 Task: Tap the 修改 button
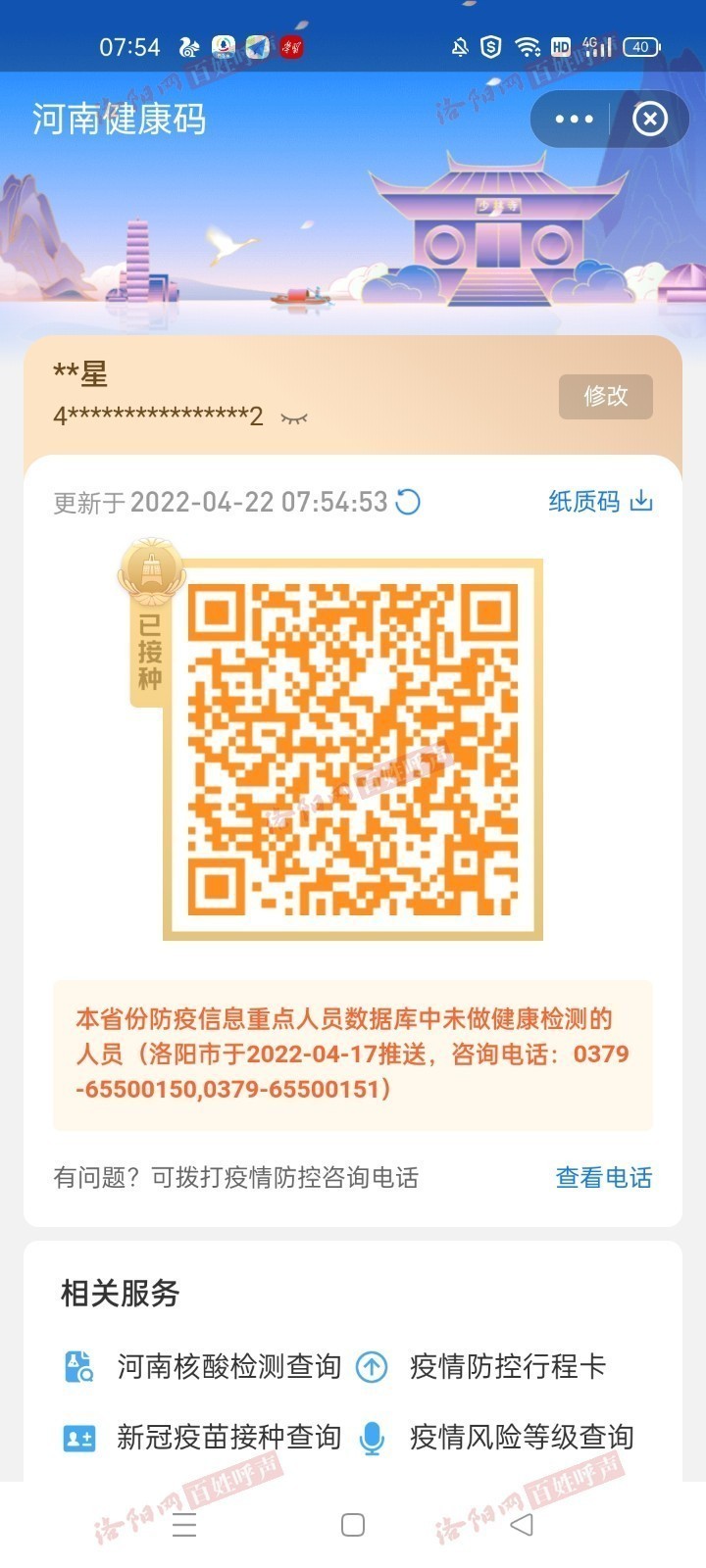tap(605, 396)
